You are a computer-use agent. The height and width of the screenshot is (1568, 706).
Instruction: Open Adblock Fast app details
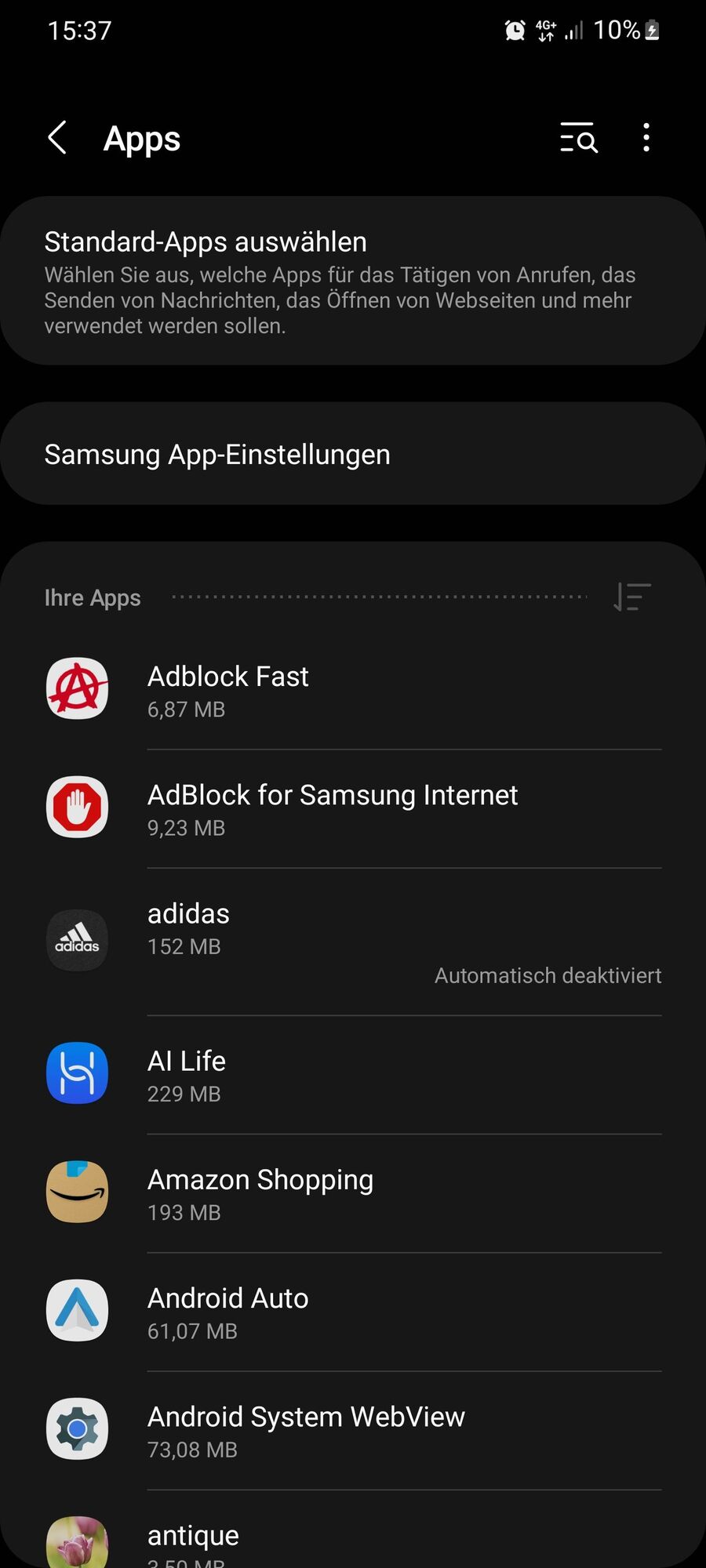(353, 690)
